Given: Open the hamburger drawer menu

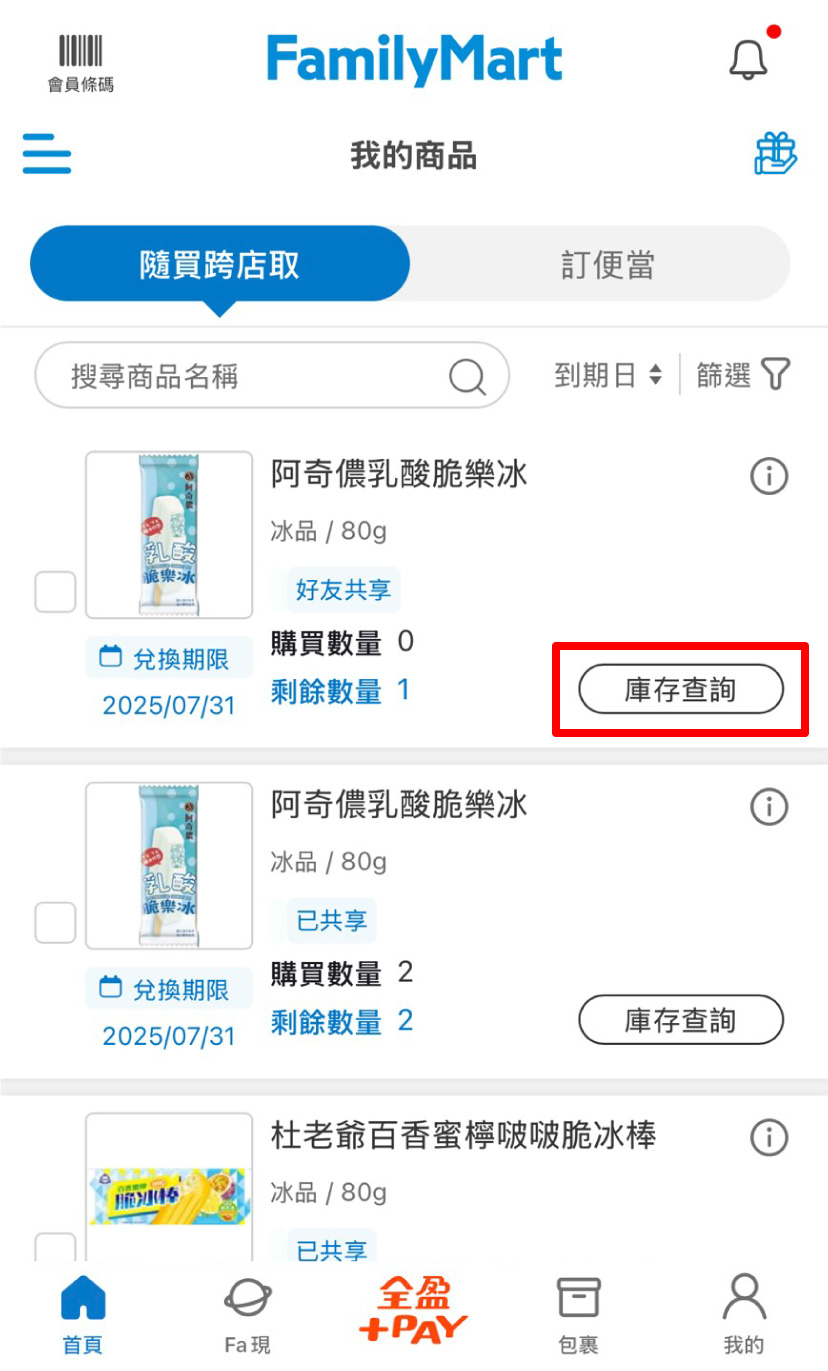Looking at the screenshot, I should pos(47,156).
